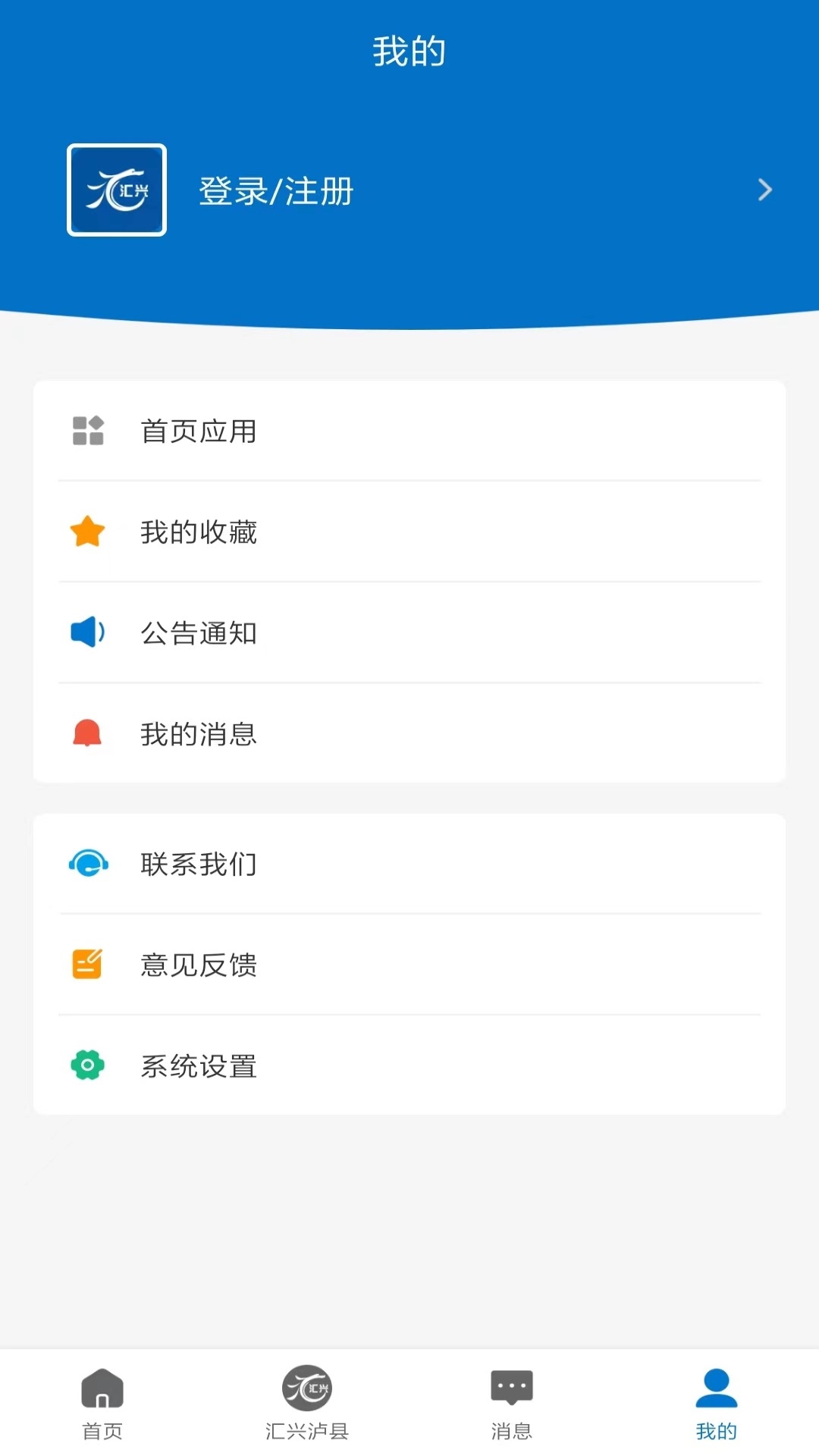
Task: Select the orange star icon for 我的收藏
Action: tap(88, 532)
